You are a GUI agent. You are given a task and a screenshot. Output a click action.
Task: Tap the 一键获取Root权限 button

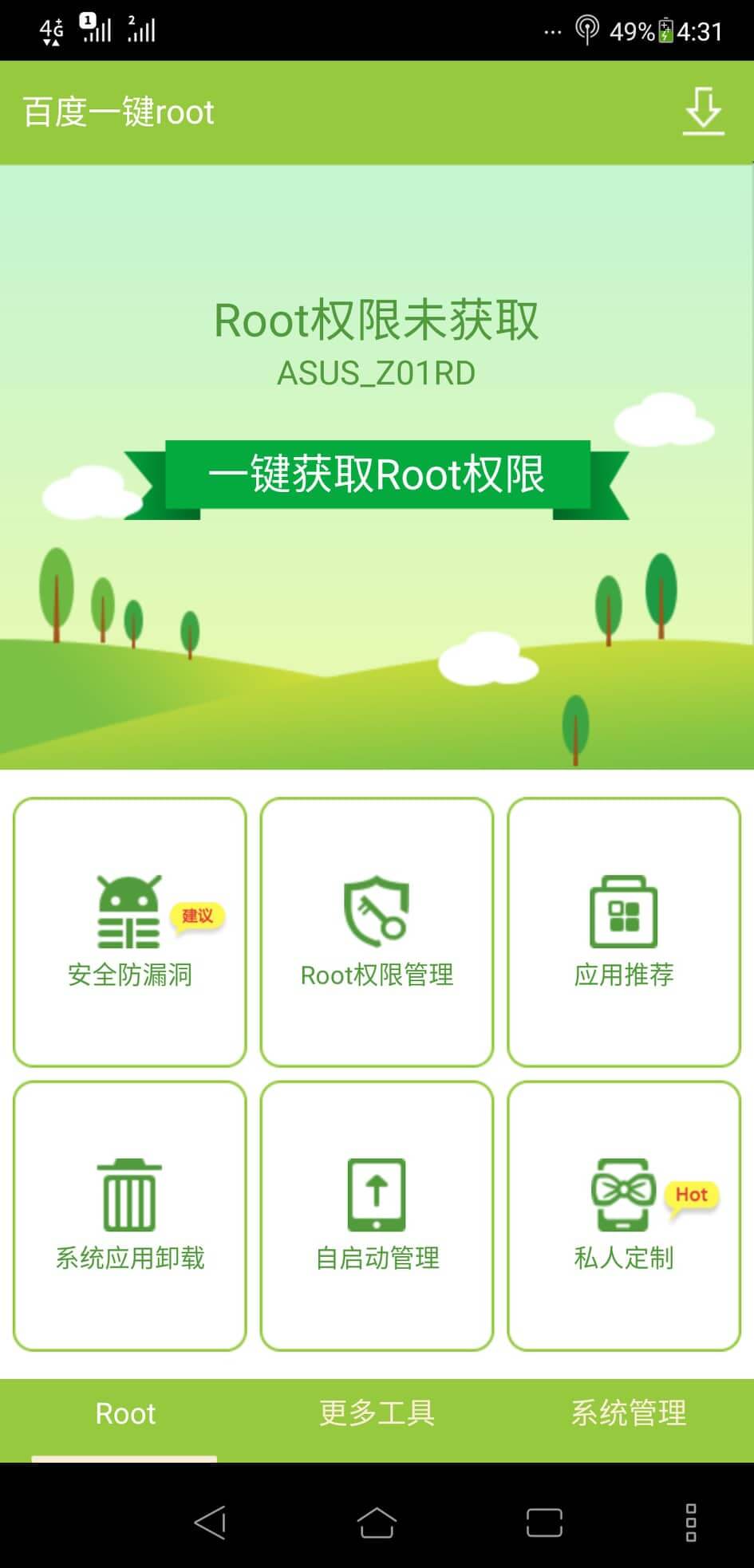pyautogui.click(x=377, y=477)
